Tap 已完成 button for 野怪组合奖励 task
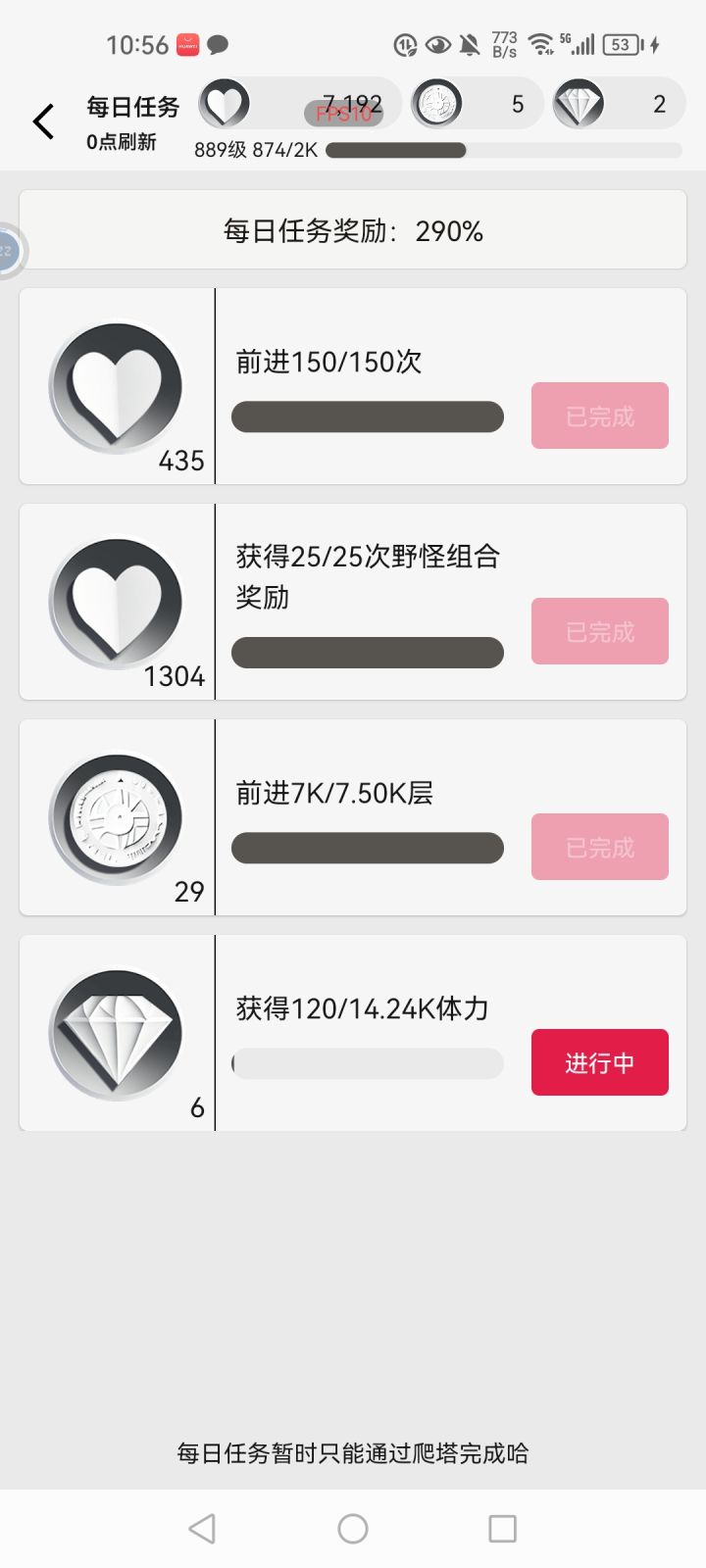This screenshot has width=706, height=1568. [600, 631]
